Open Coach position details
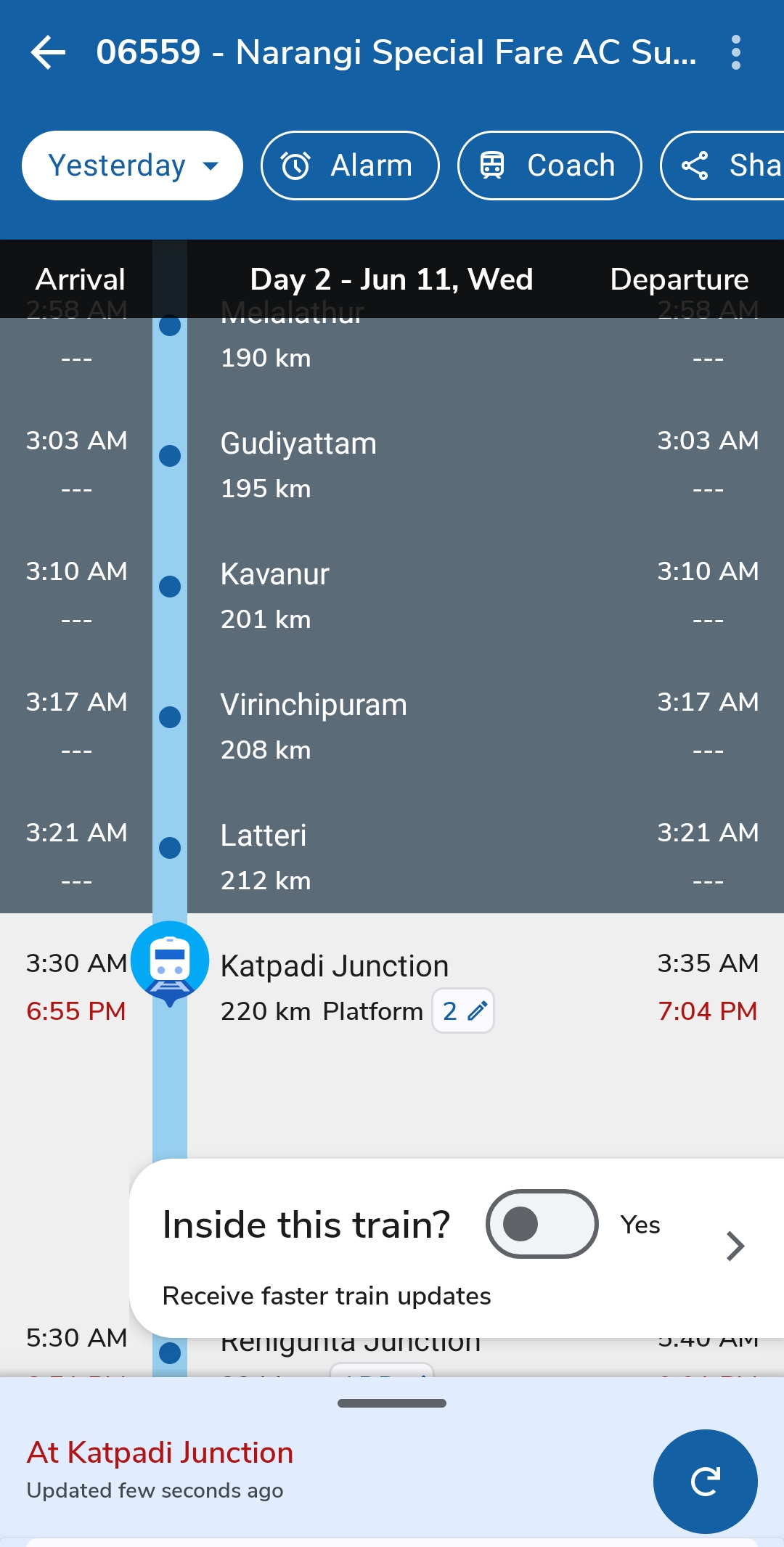The height and width of the screenshot is (1547, 784). click(x=550, y=166)
